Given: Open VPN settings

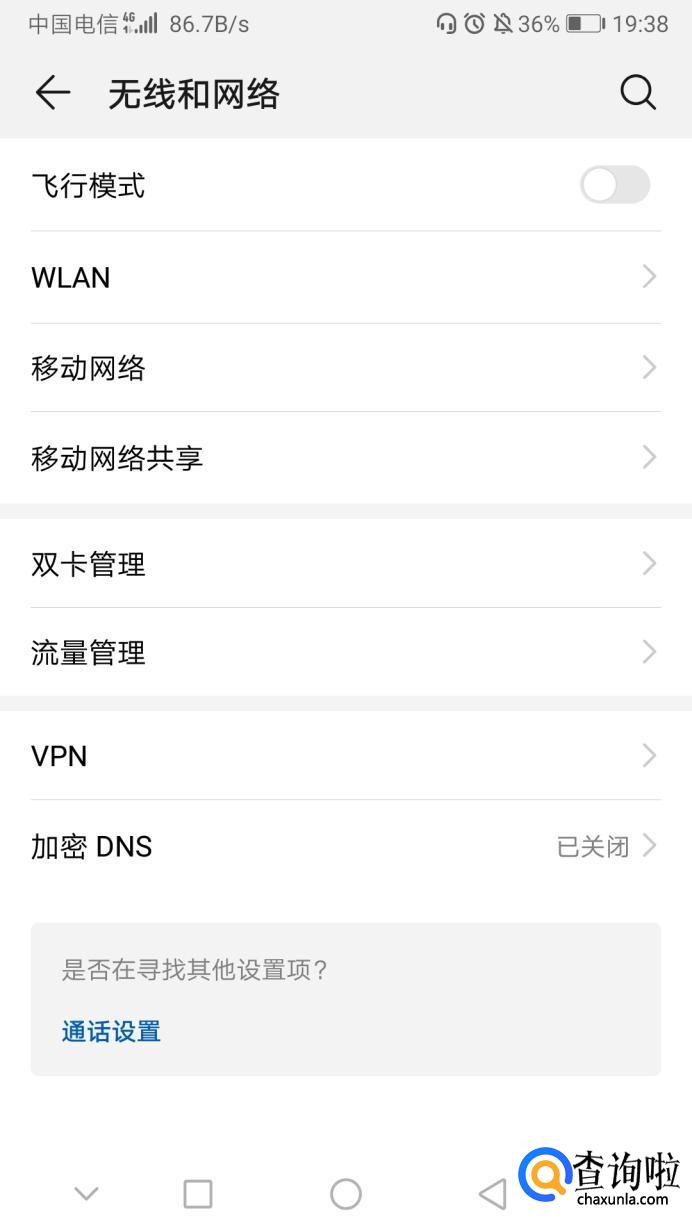Looking at the screenshot, I should pos(345,756).
